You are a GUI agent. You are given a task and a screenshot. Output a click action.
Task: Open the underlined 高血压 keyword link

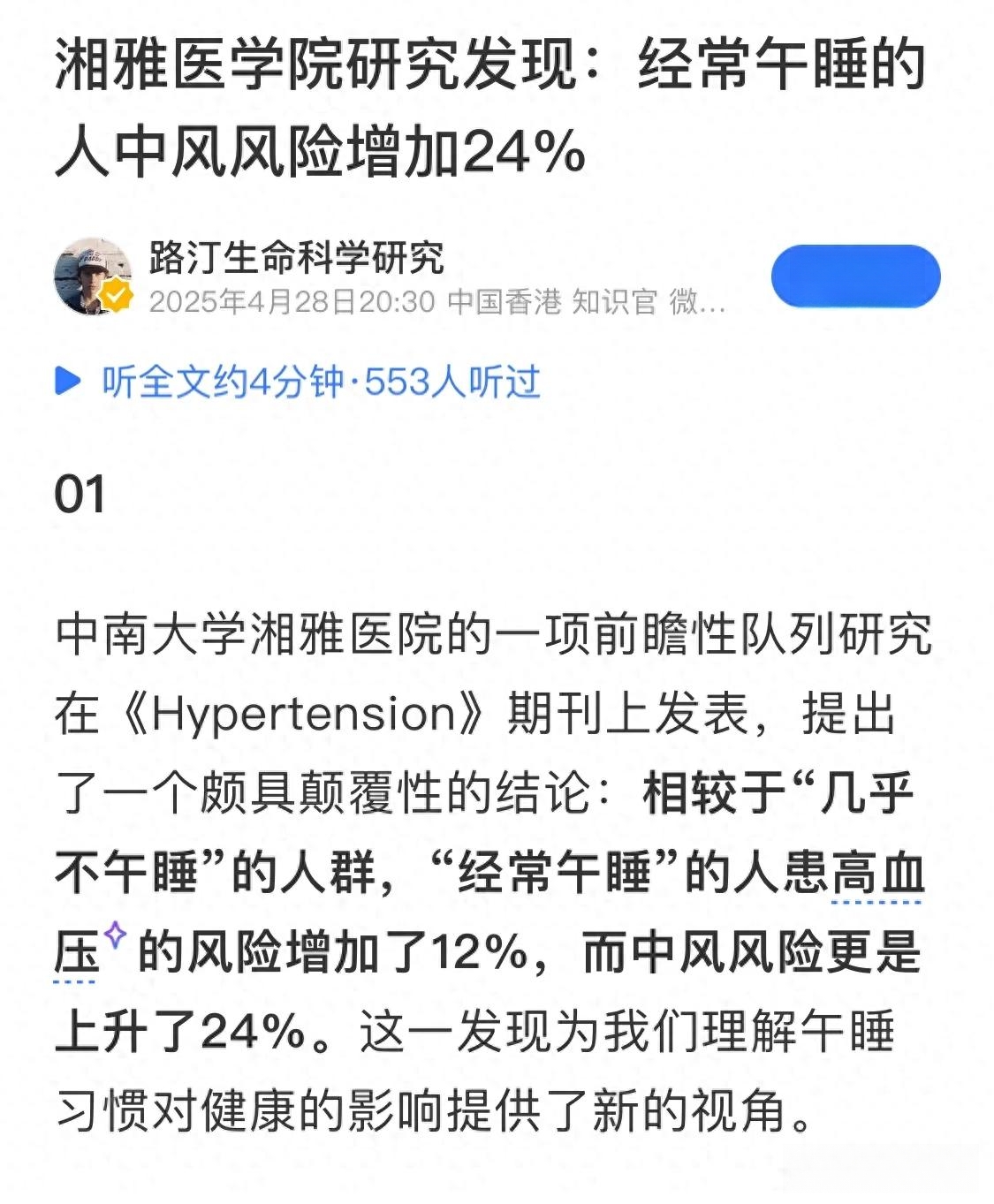[x=876, y=875]
